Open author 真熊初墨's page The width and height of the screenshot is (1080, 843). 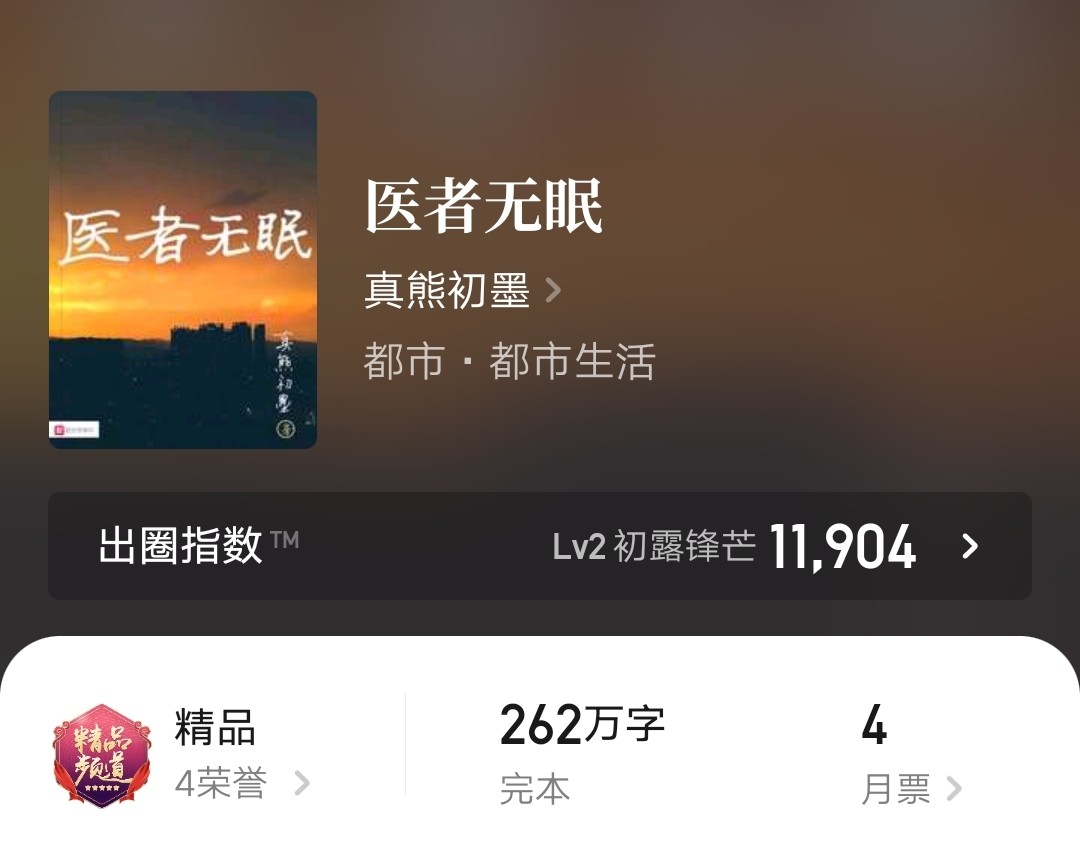click(462, 291)
